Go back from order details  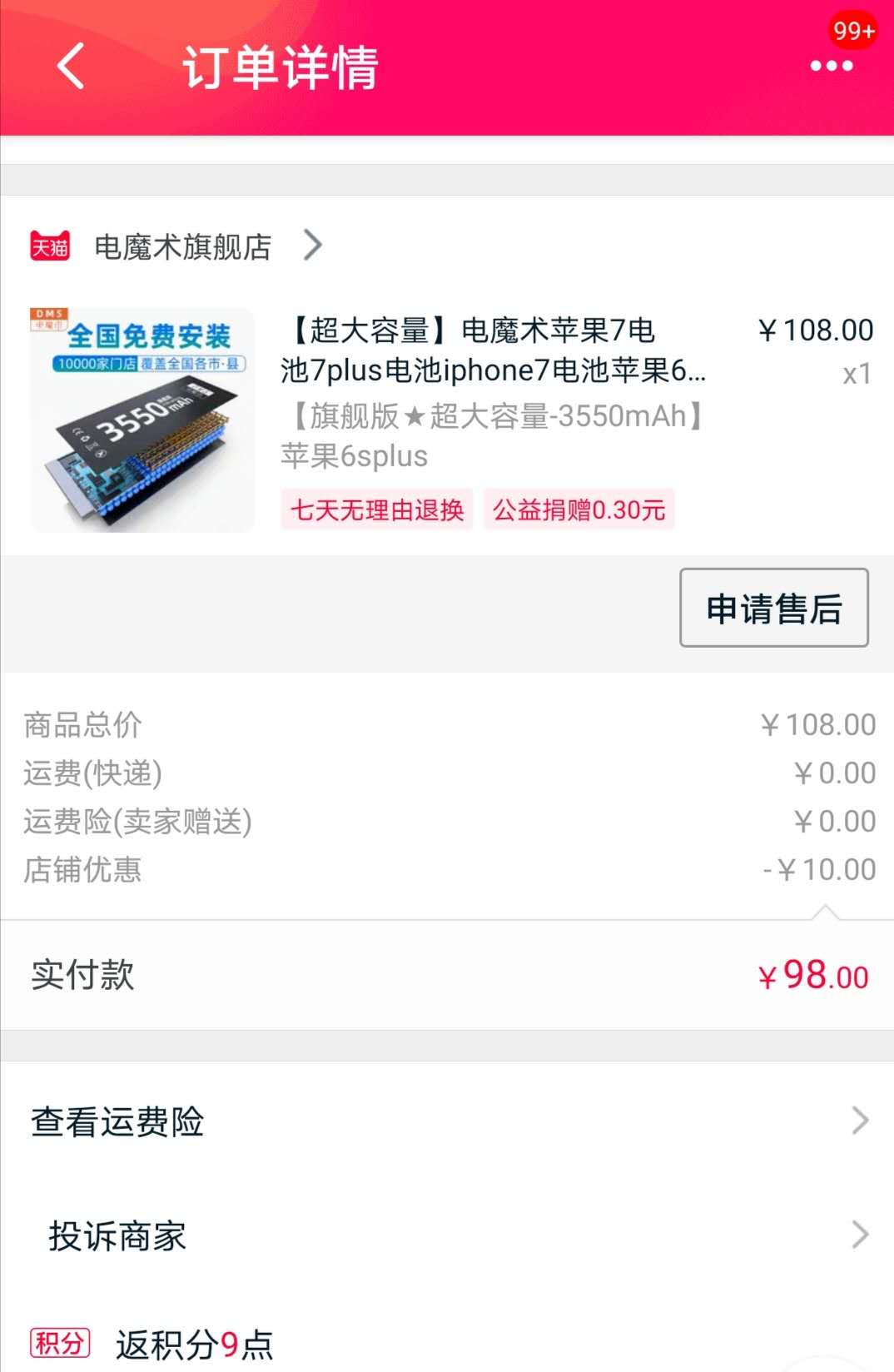72,66
